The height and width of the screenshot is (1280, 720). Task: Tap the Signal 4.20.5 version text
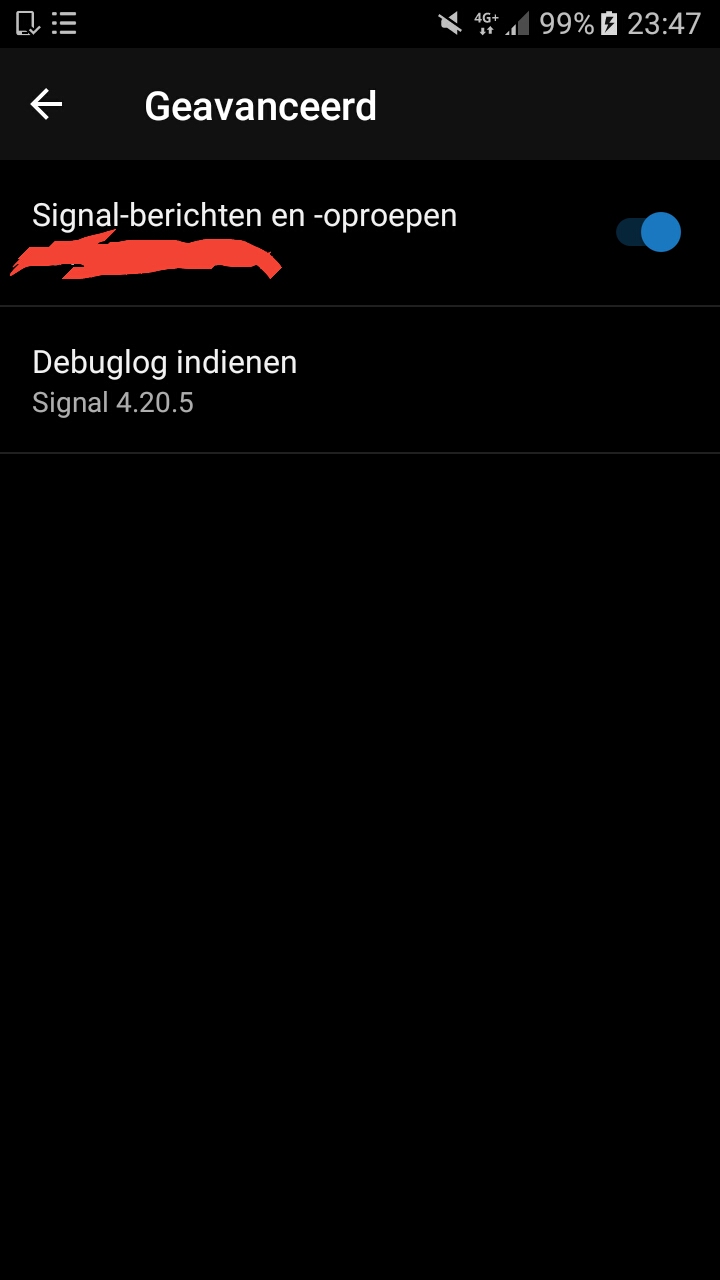tap(112, 402)
